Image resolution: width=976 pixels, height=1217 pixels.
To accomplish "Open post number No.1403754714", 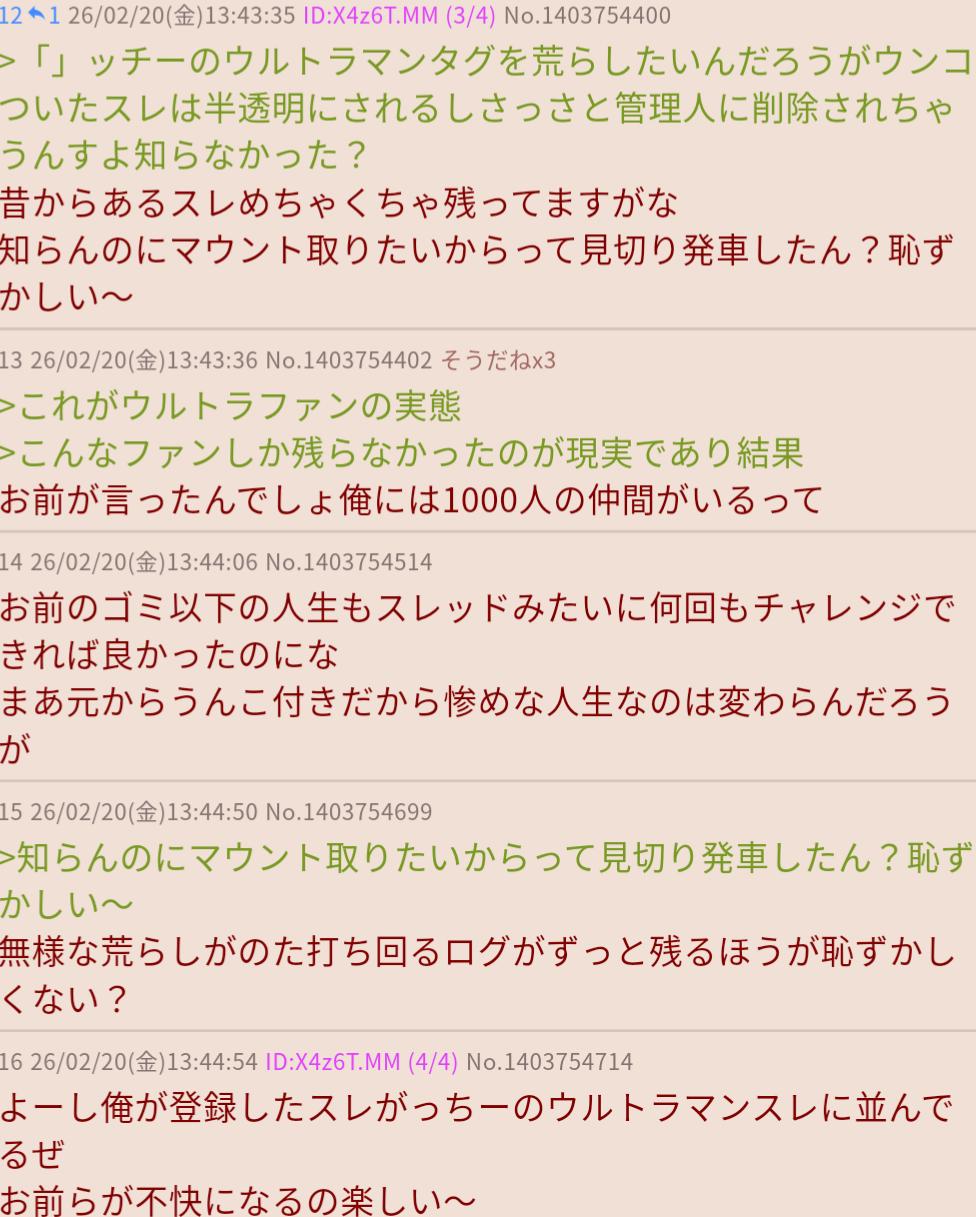I will pos(549,1061).
